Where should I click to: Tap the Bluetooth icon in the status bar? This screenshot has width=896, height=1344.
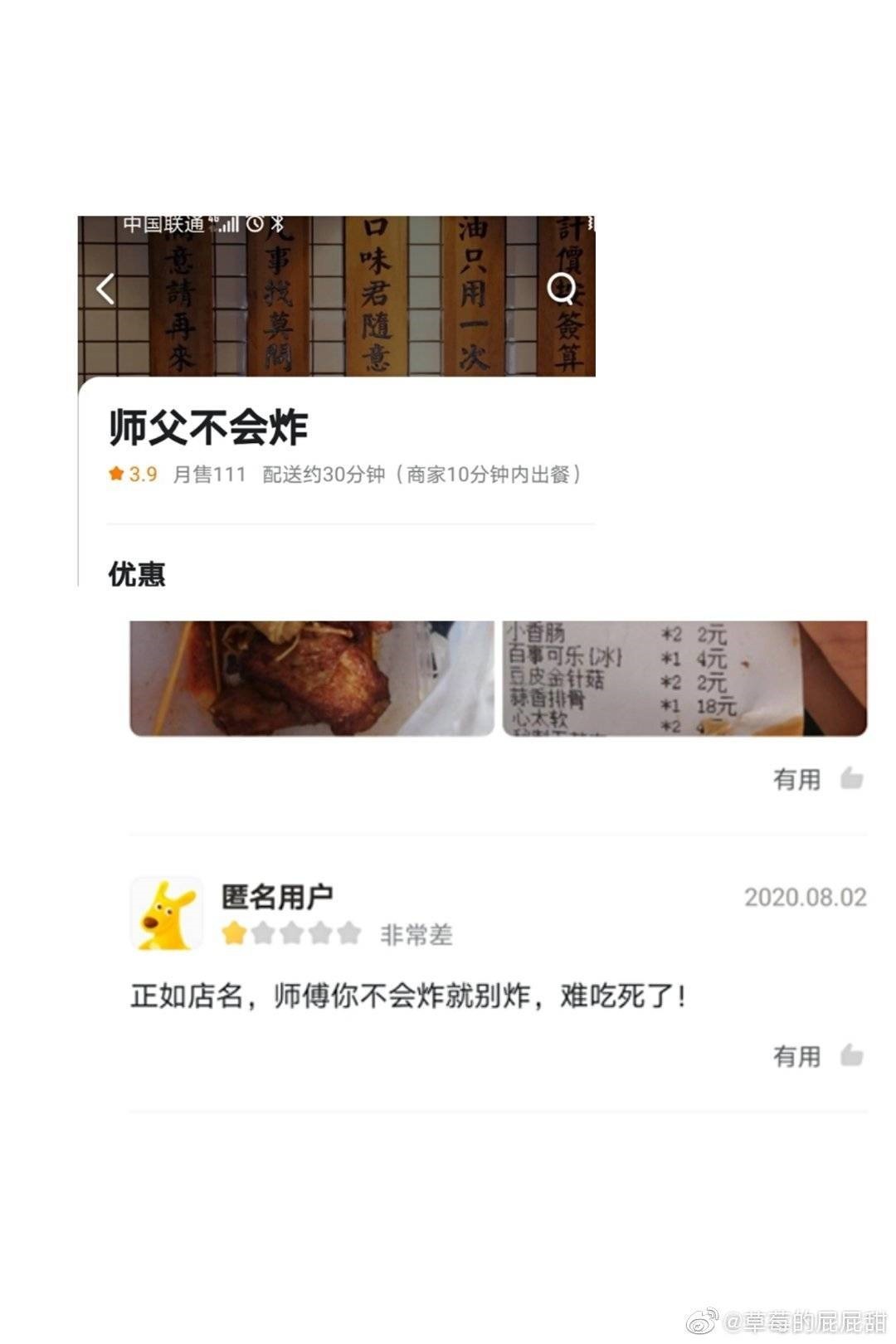tap(280, 222)
